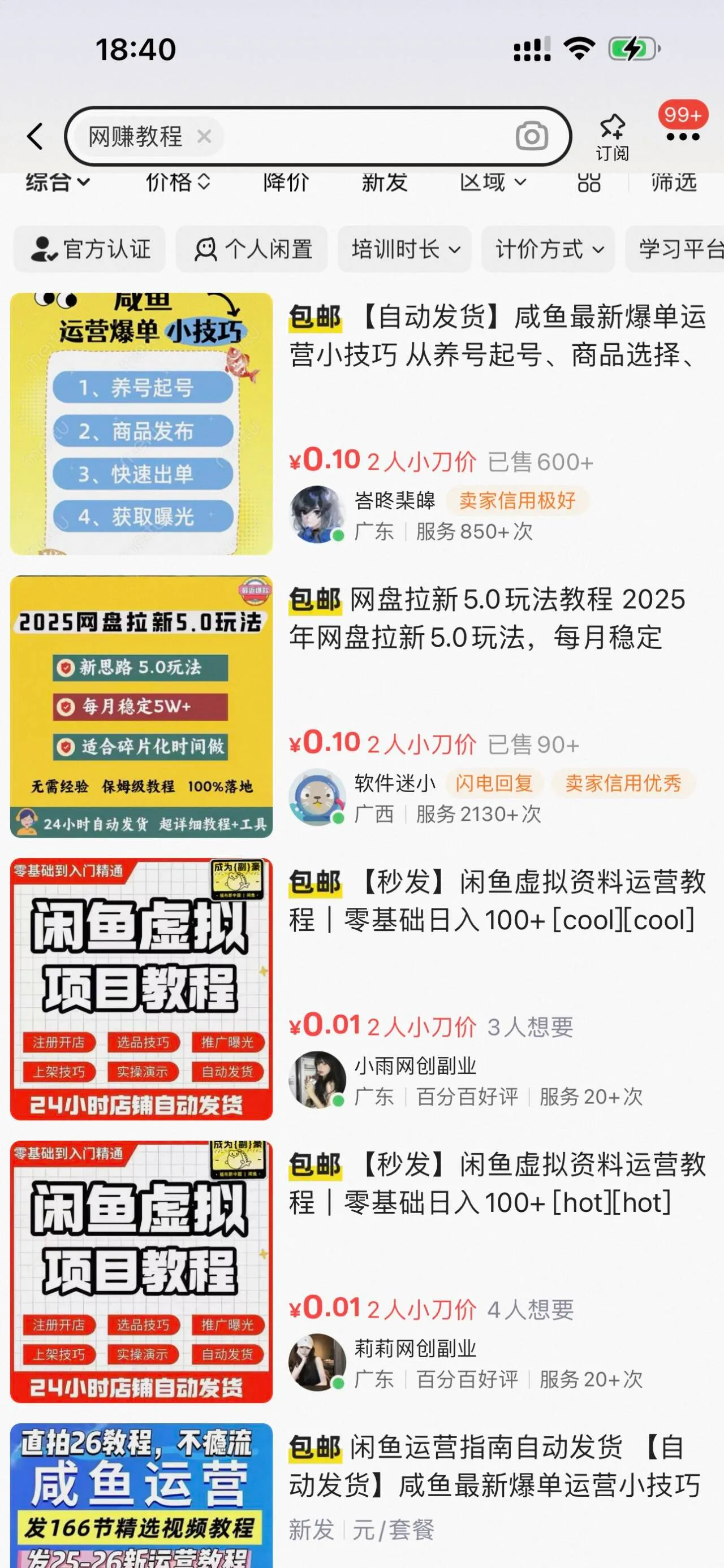Viewport: 724px width, 1568px height.
Task: Toggle the 个人闲置 filter chip
Action: [253, 248]
